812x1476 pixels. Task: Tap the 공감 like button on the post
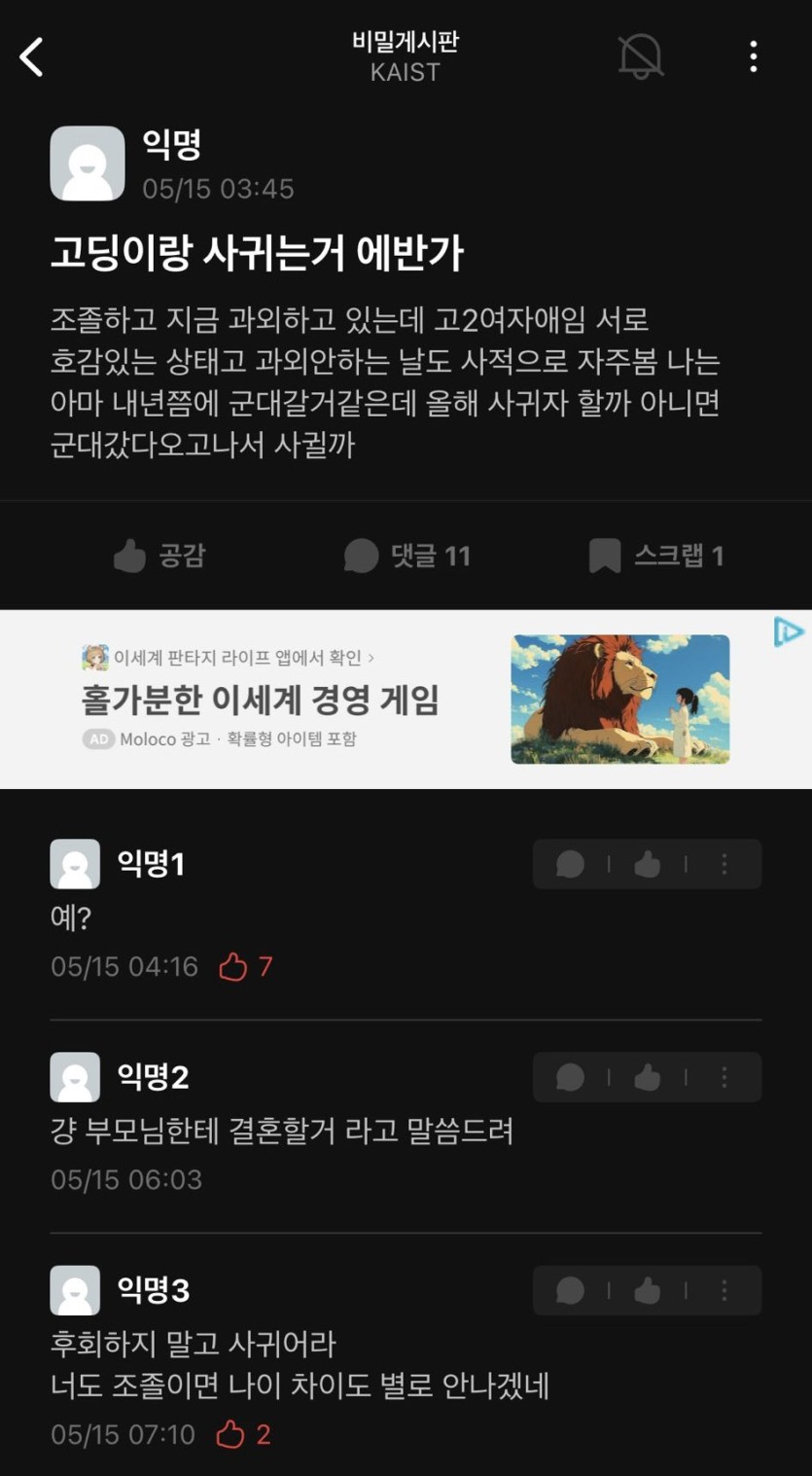click(159, 556)
